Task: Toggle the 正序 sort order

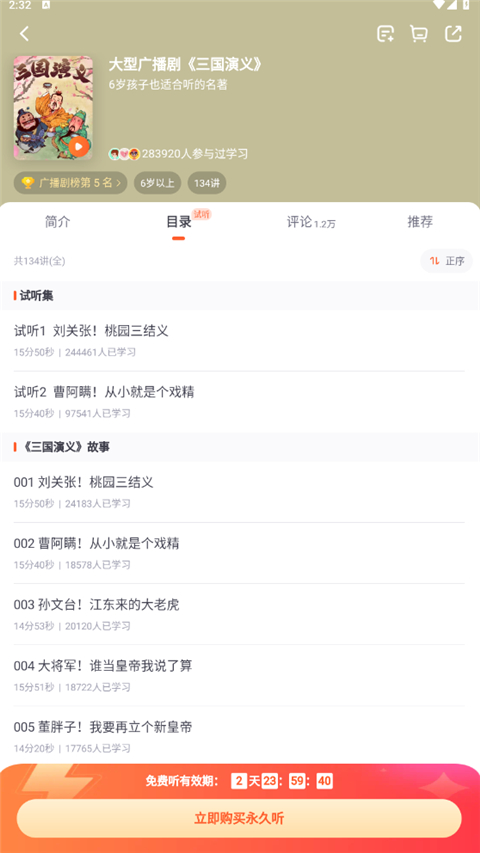Action: [446, 261]
